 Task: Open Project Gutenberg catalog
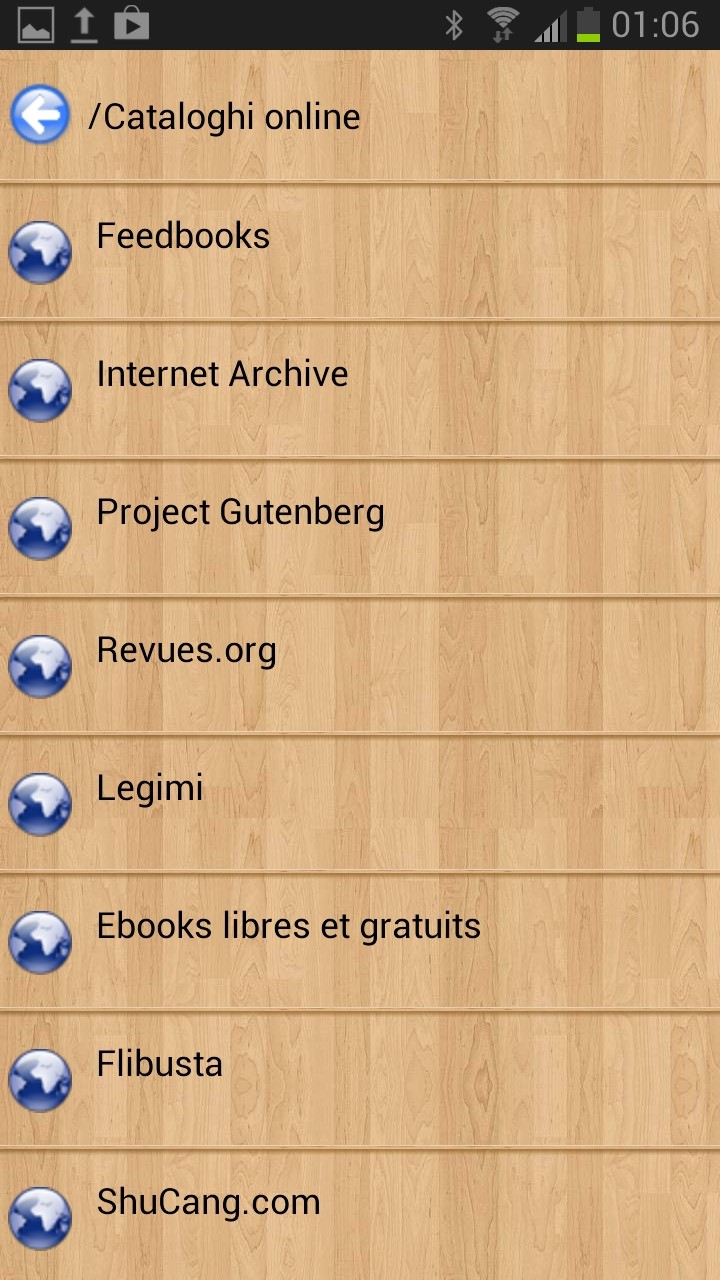pyautogui.click(x=240, y=513)
